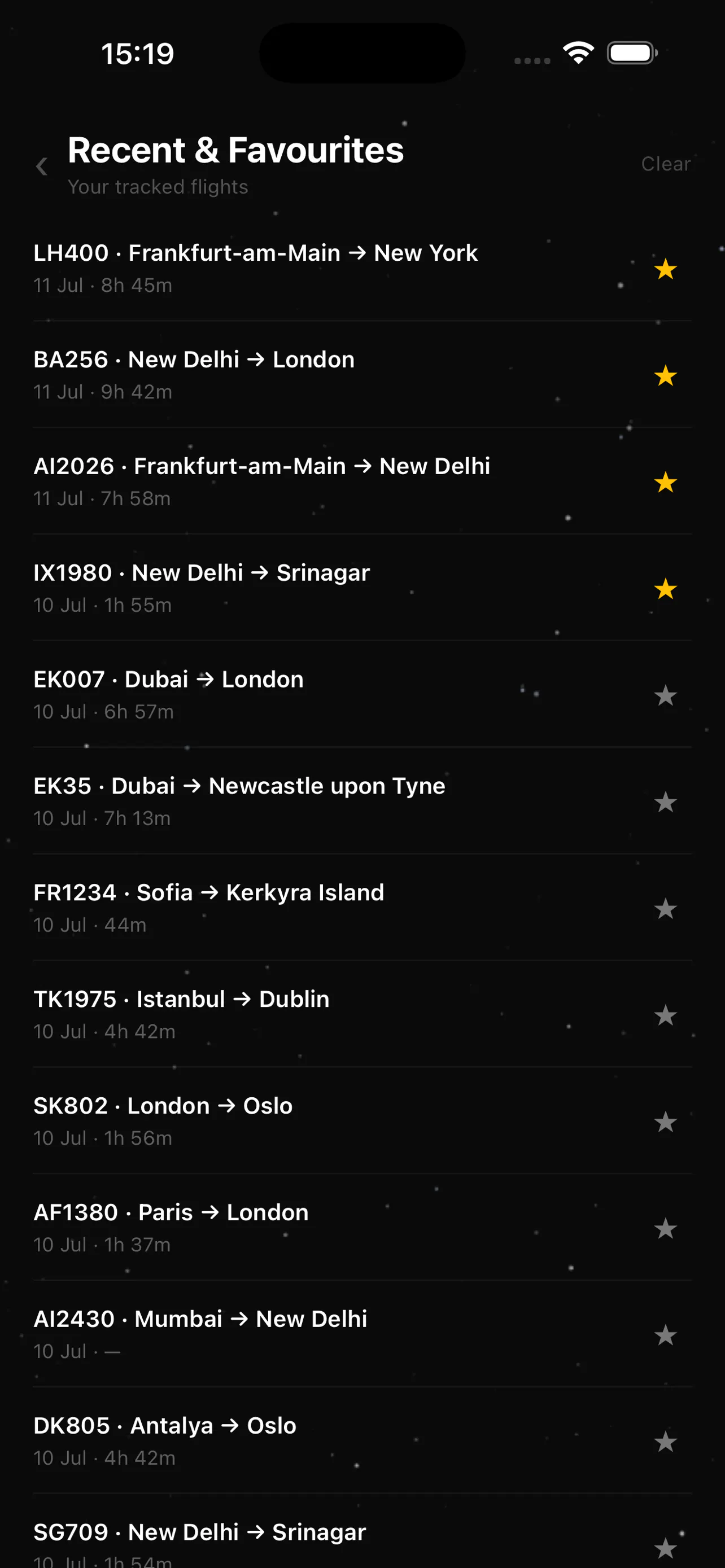Open AI2026 Frankfurt-am-Main to New Delhi
This screenshot has width=725, height=1568.
point(362,481)
